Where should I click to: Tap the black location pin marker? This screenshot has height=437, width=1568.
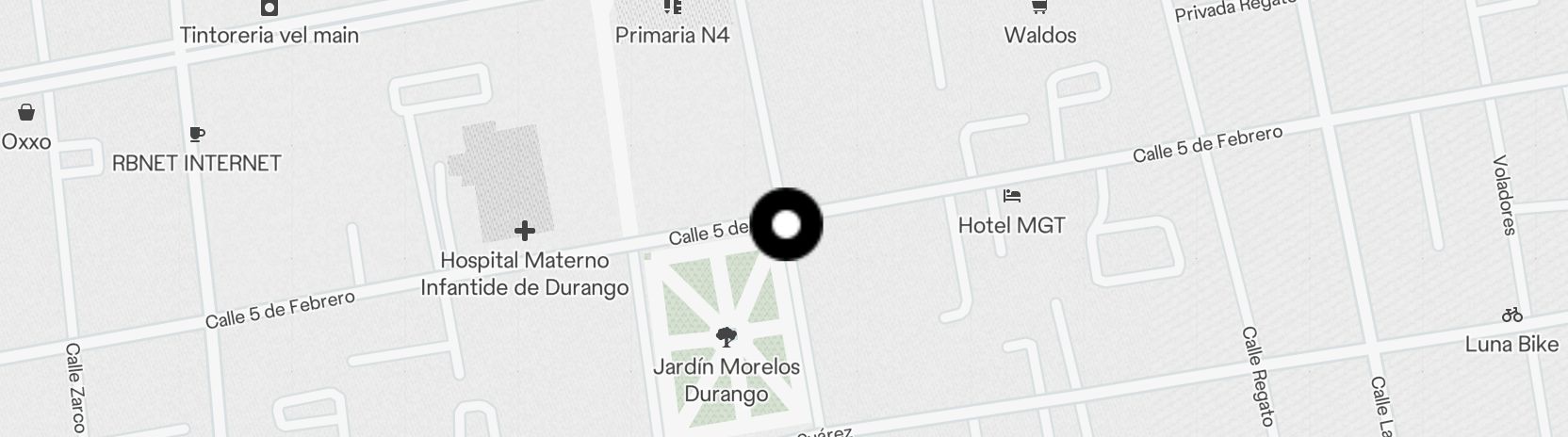pos(786,224)
